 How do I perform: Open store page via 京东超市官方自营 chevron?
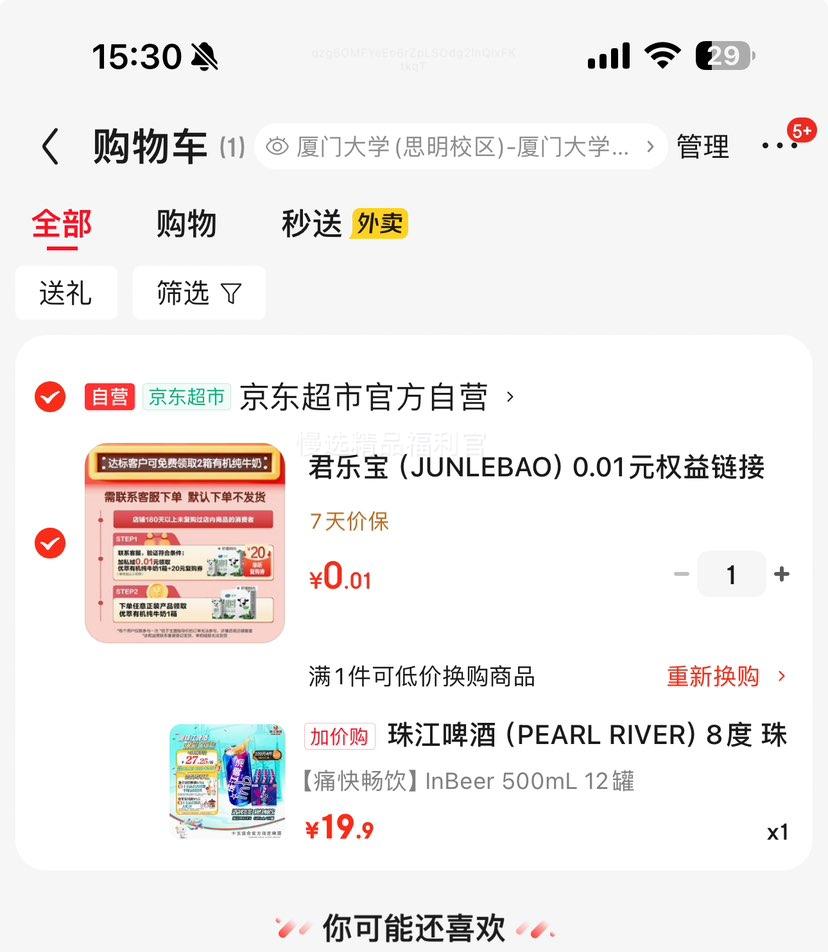pos(509,396)
